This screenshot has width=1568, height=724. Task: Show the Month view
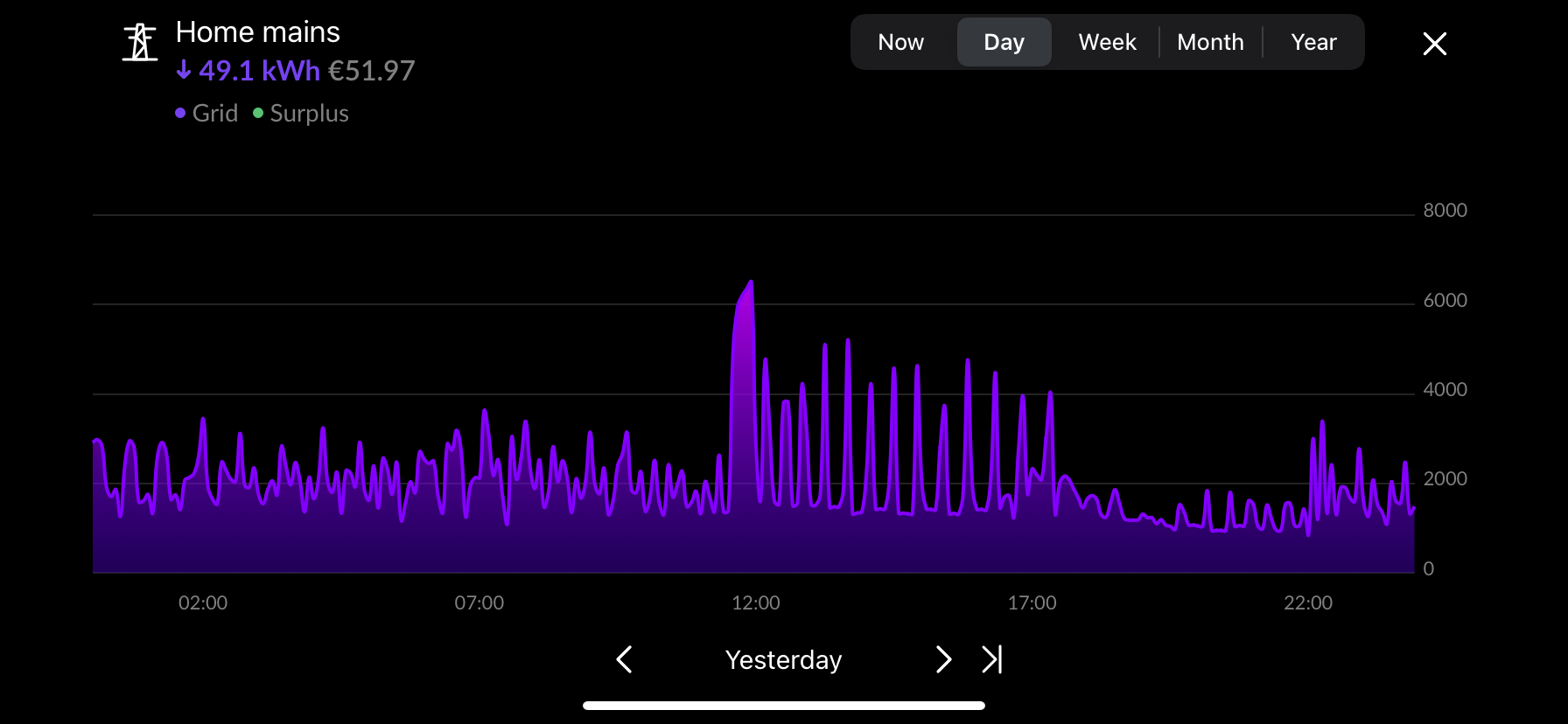(x=1210, y=42)
